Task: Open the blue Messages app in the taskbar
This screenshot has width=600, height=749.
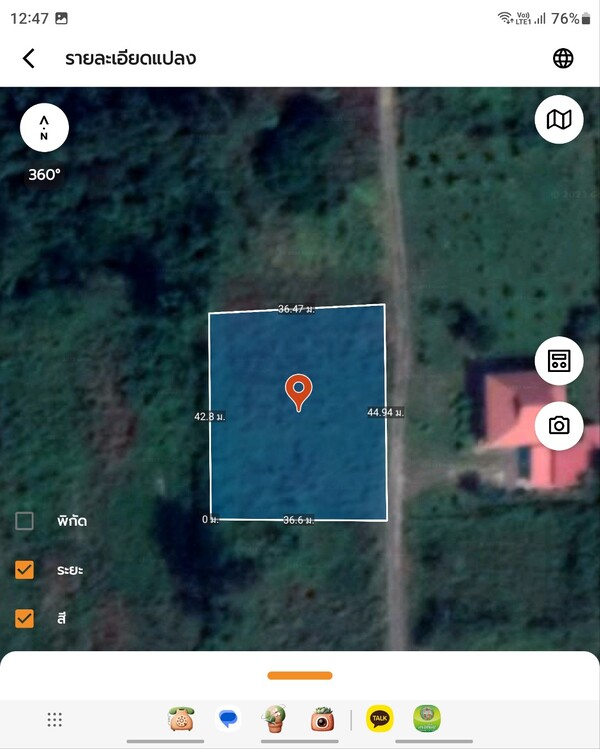Action: click(x=228, y=718)
